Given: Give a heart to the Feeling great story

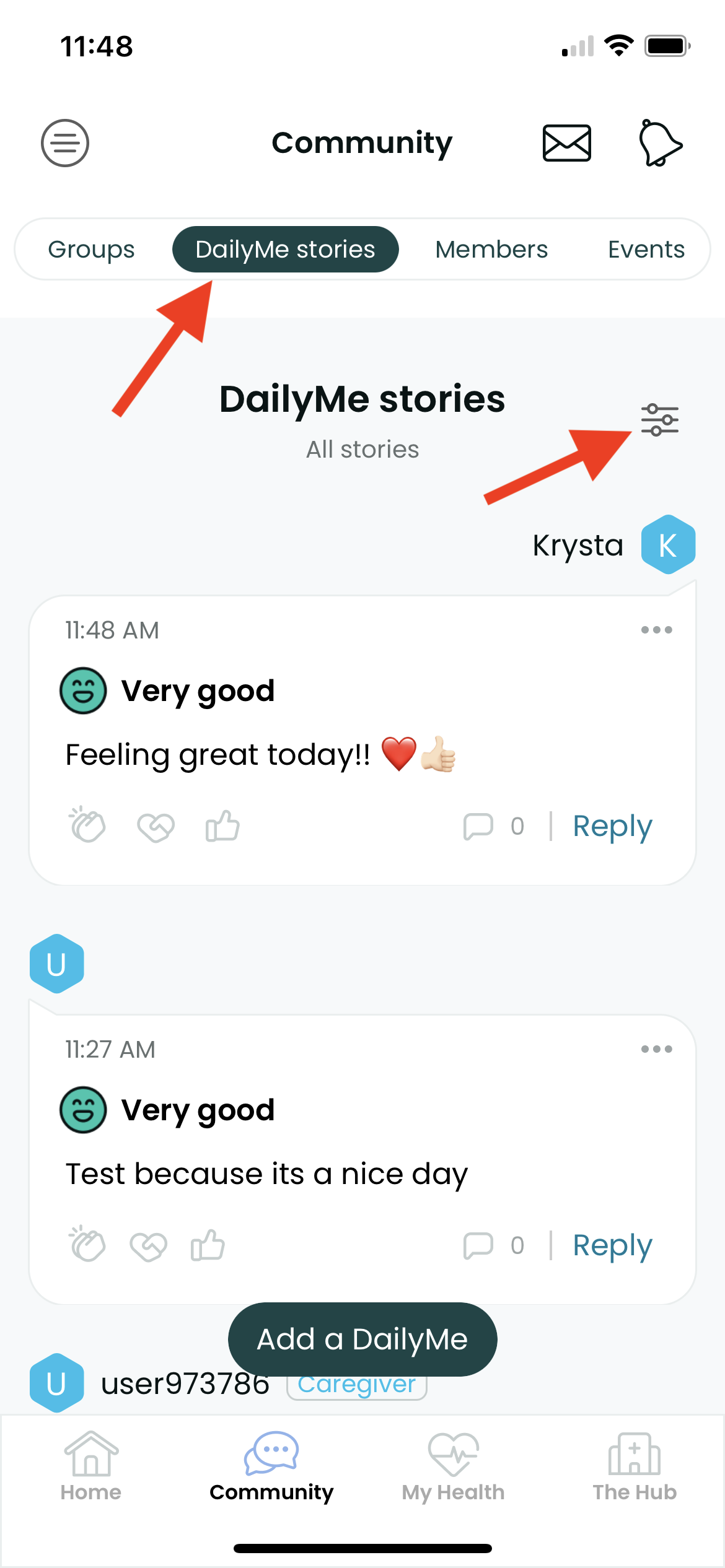Looking at the screenshot, I should [x=156, y=827].
